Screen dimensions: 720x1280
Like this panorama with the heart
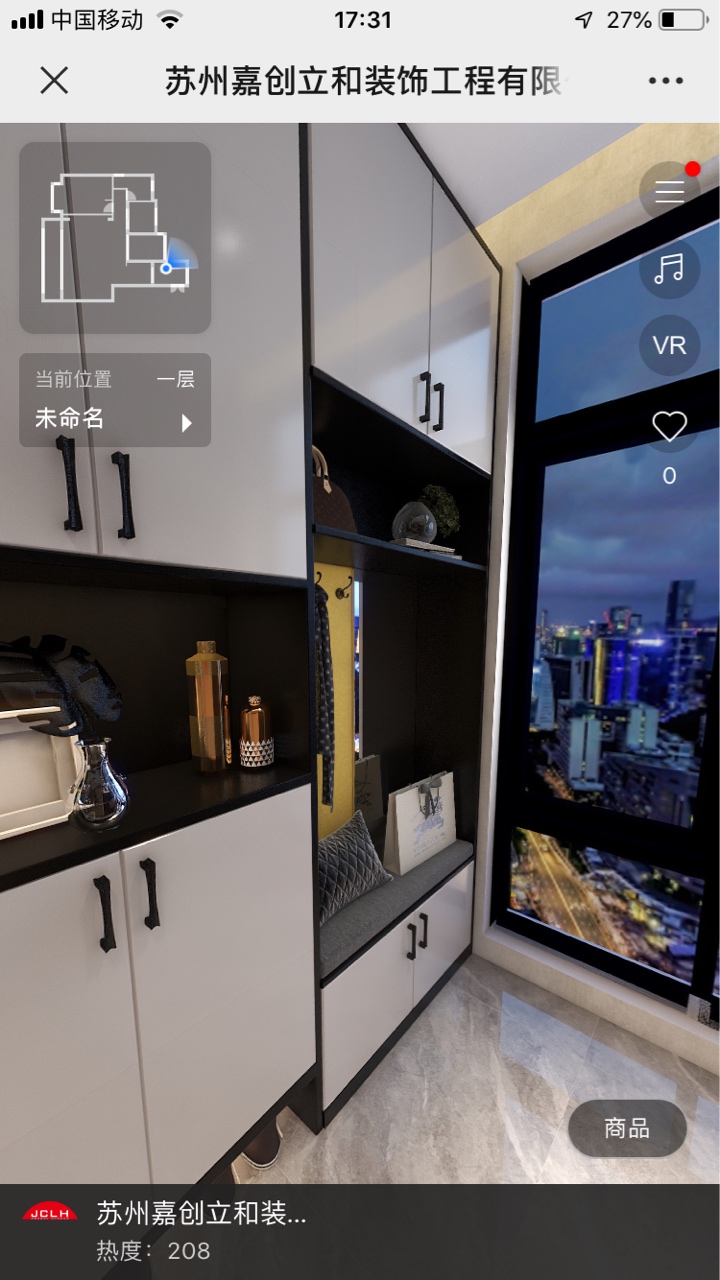[669, 427]
